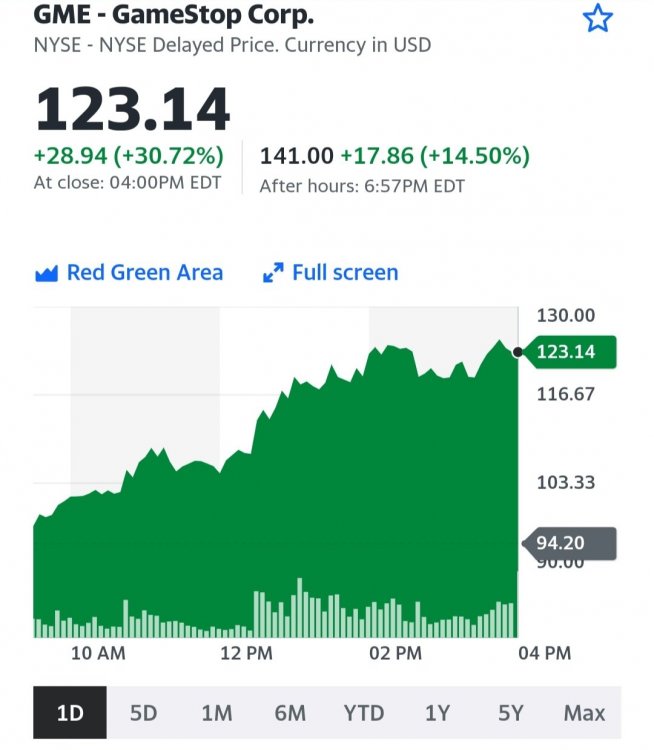Switch chart to YTD
This screenshot has height=750, width=654.
[x=363, y=712]
